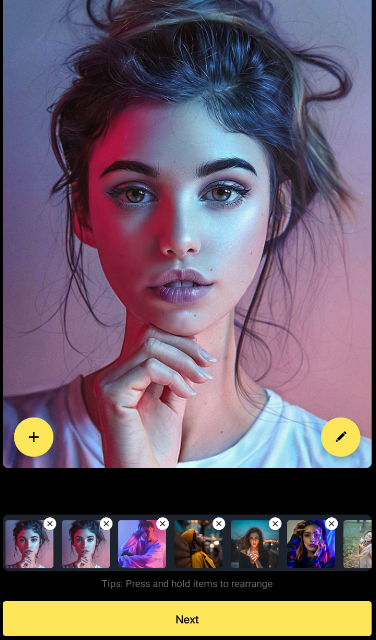
Task: Select the yellow beanie photo thumbnail
Action: (x=198, y=544)
